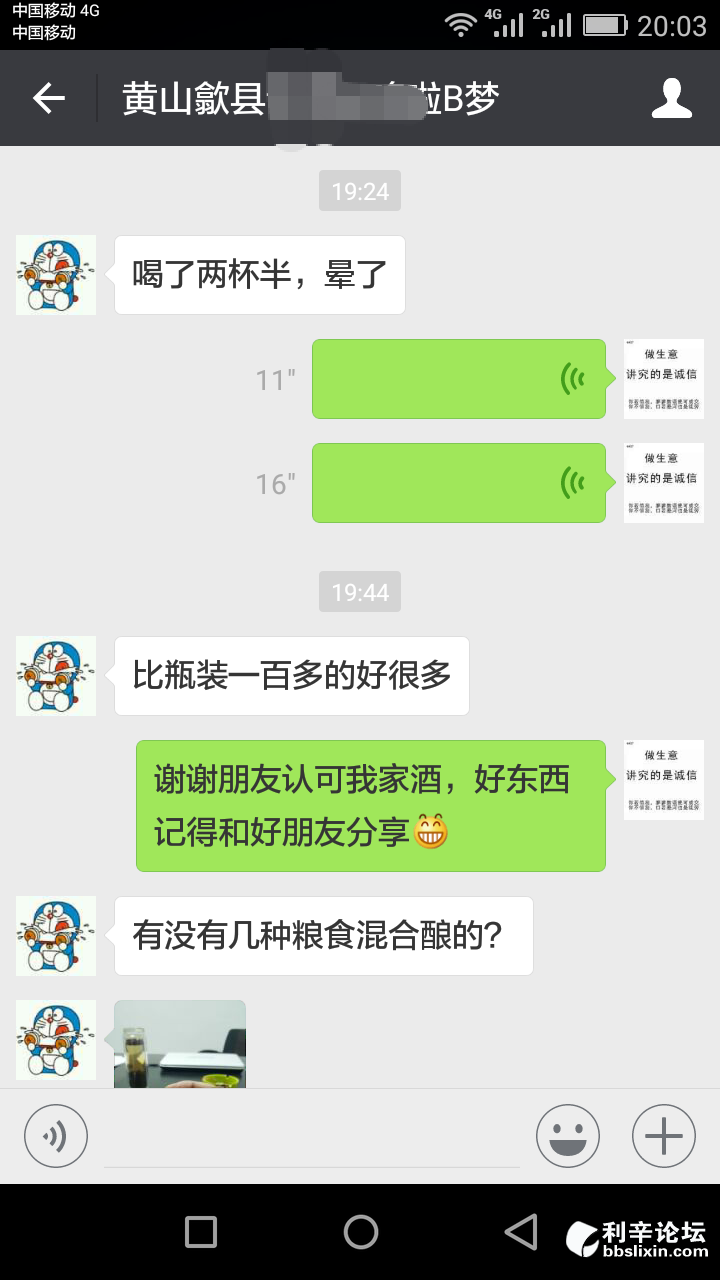Switch to voice input mode
The height and width of the screenshot is (1280, 720).
tap(56, 1136)
